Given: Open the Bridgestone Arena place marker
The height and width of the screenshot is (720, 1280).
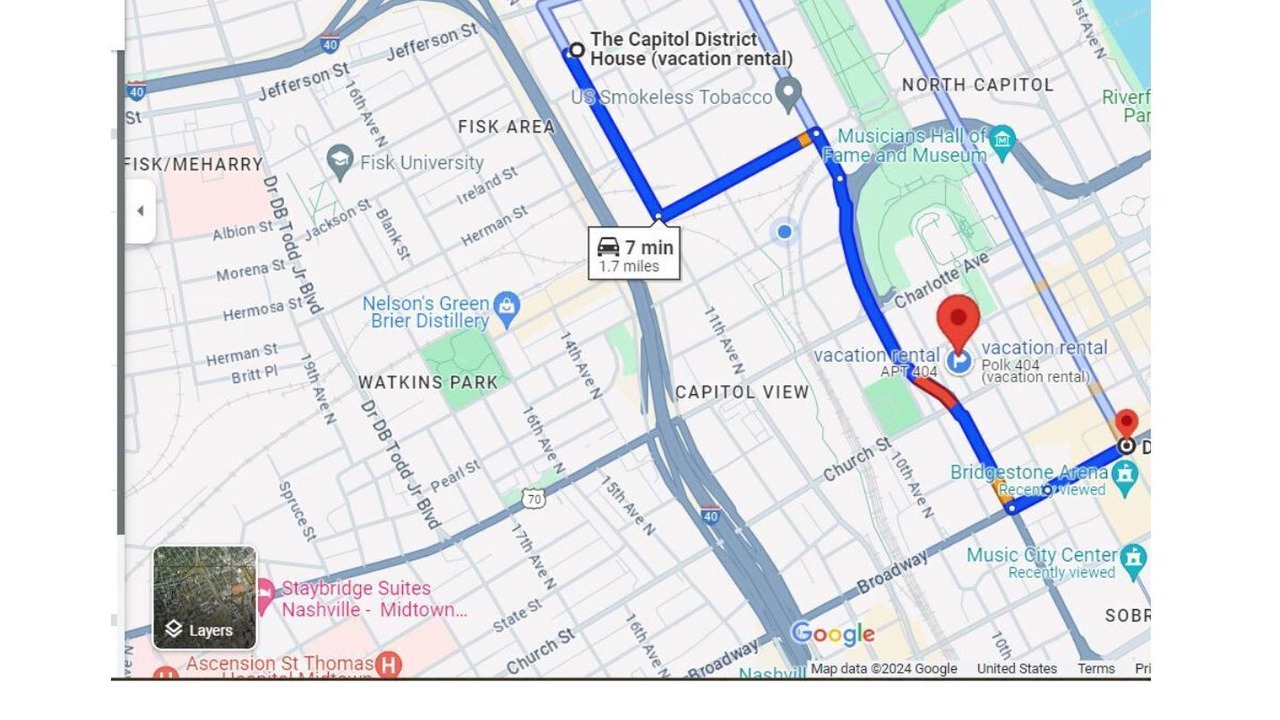Looking at the screenshot, I should [1125, 479].
